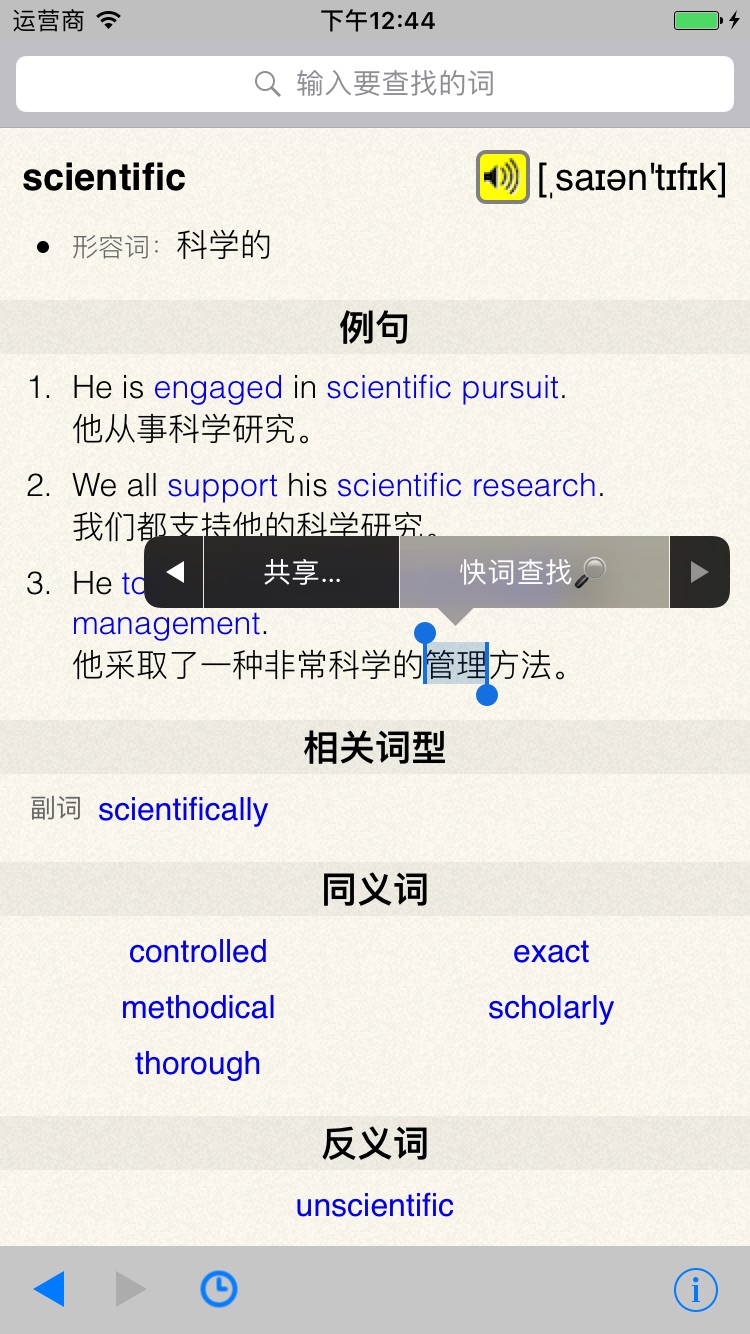Look up the word support
The width and height of the screenshot is (750, 1334).
[222, 485]
